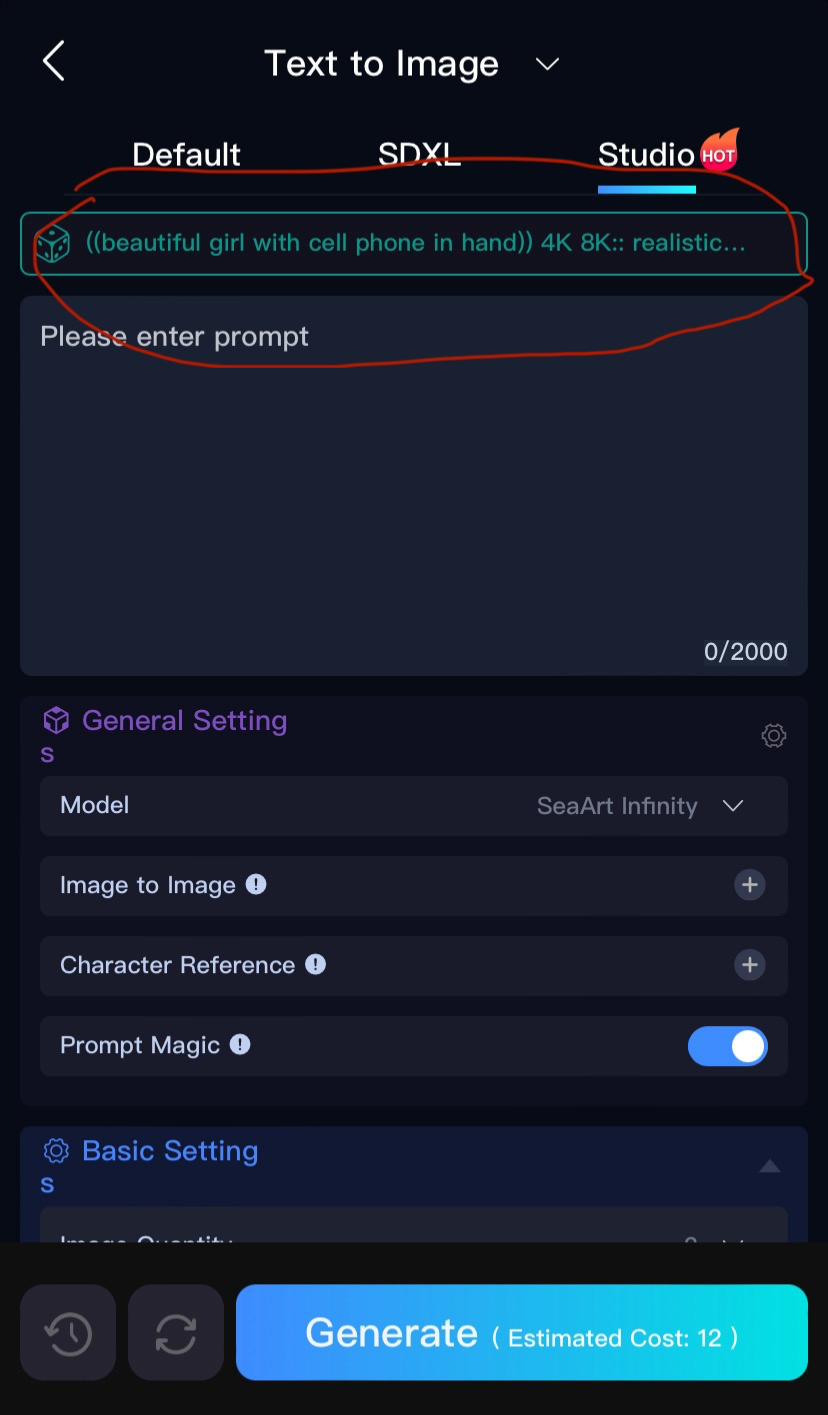This screenshot has width=828, height=1415.
Task: Switch to the SDXL tab
Action: pyautogui.click(x=419, y=154)
